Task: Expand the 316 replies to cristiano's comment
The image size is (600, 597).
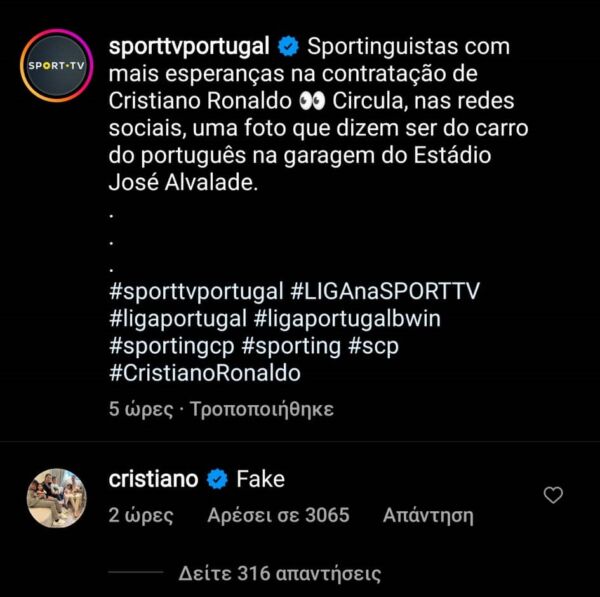Action: pos(279,574)
